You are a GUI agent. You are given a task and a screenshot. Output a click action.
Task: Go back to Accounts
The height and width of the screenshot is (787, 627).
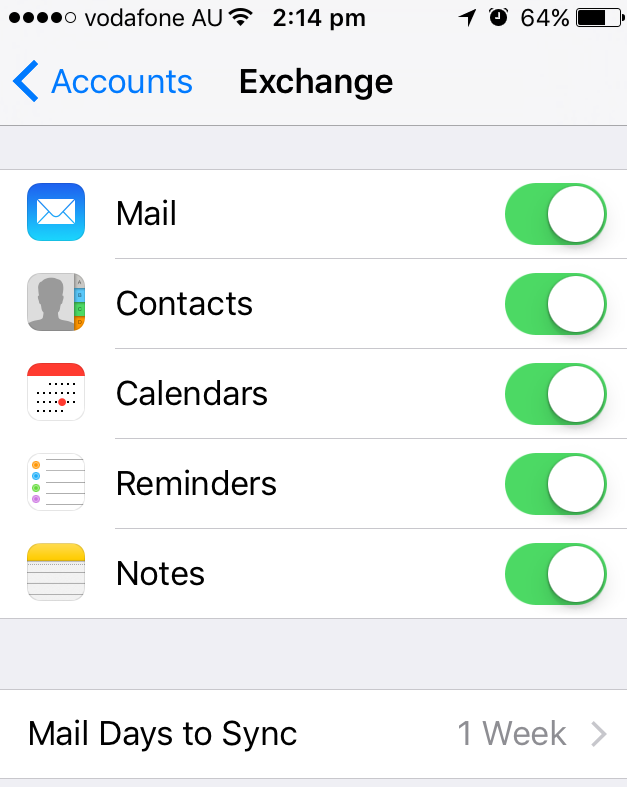pos(102,82)
